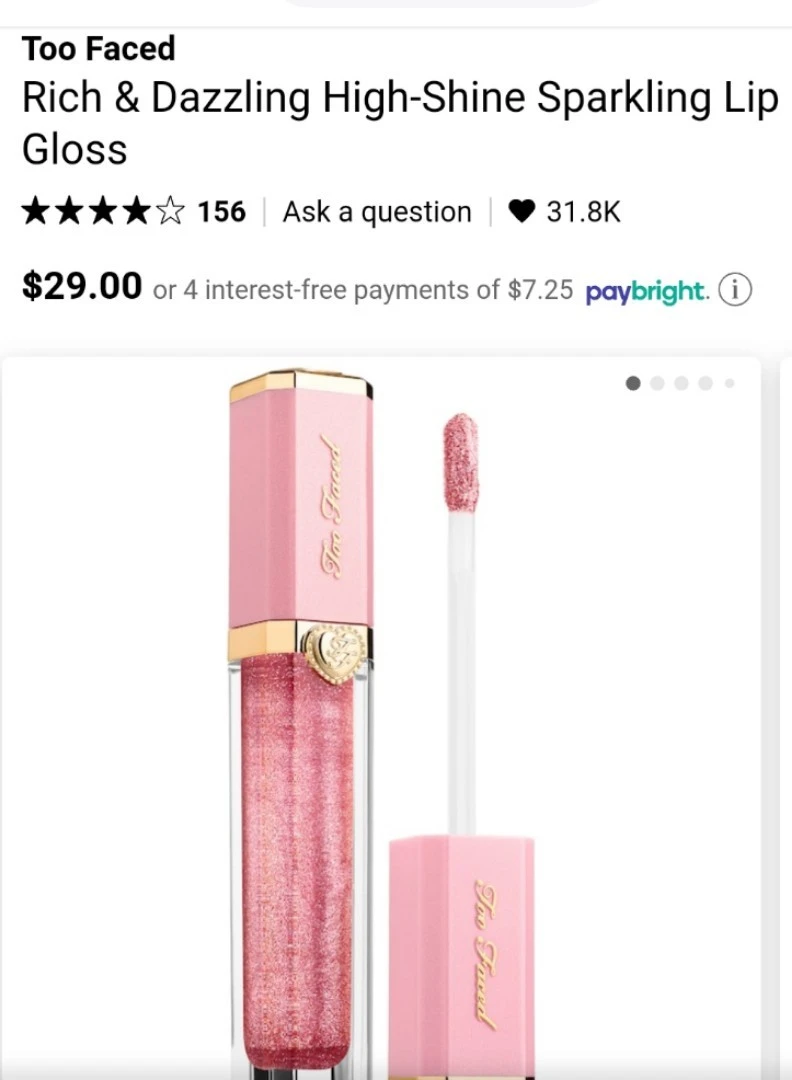Select the currently active first carousel dot
This screenshot has height=1080, width=792.
(x=633, y=383)
